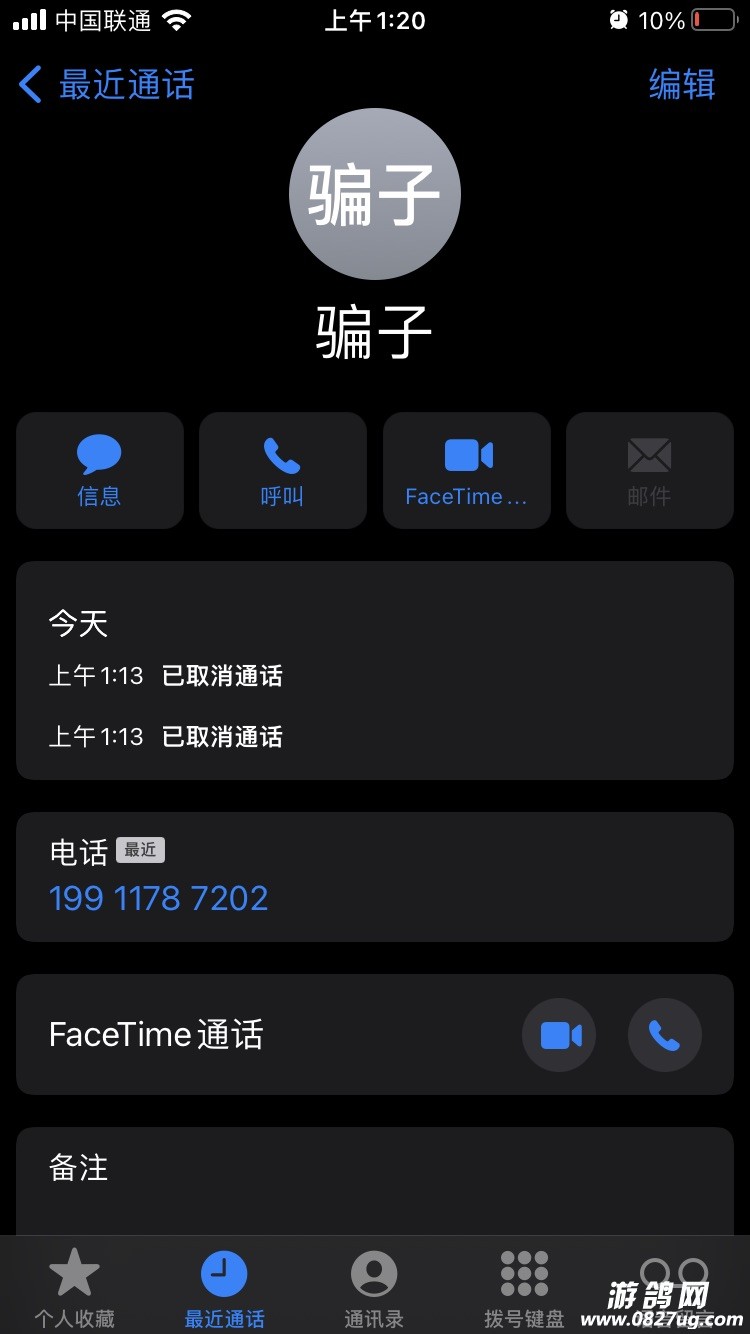Open the 备注 notes field
This screenshot has height=1334, width=750.
[374, 1180]
